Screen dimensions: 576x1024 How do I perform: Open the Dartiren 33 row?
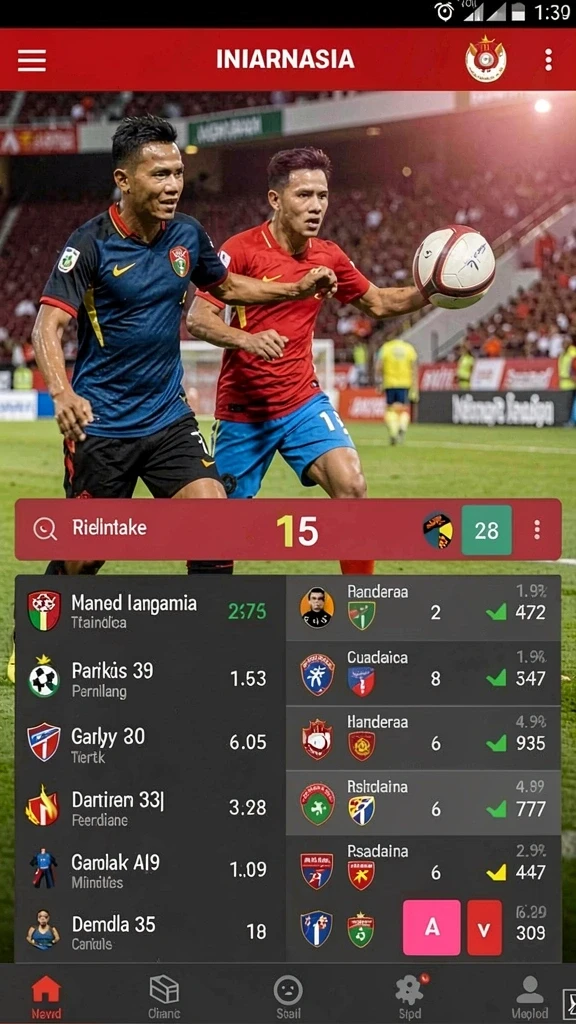(x=150, y=807)
